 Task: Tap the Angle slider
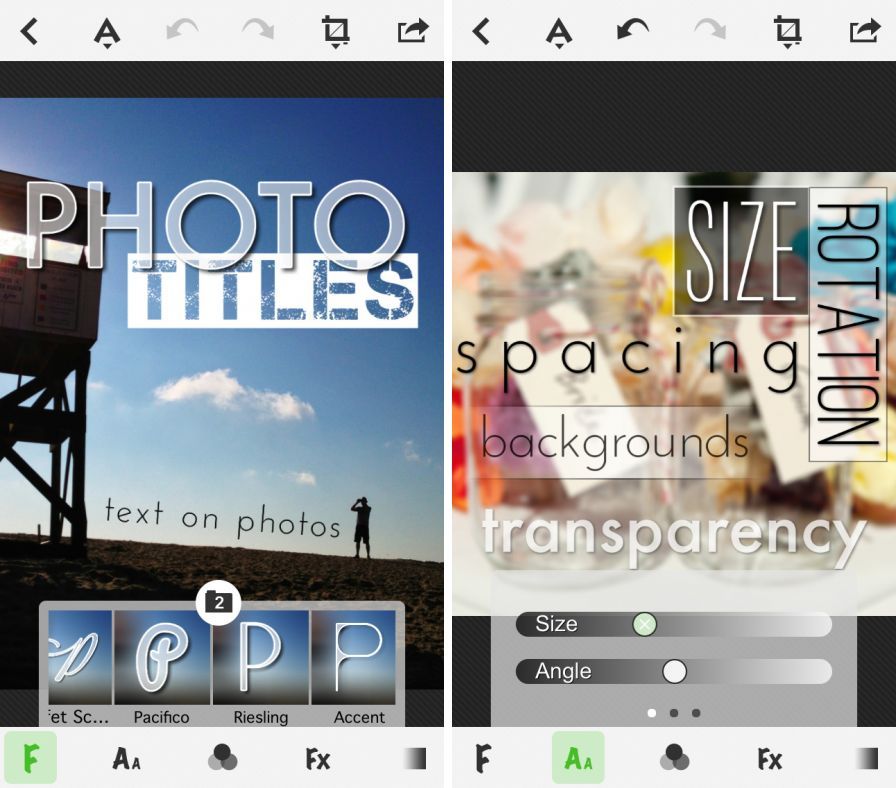[x=675, y=671]
